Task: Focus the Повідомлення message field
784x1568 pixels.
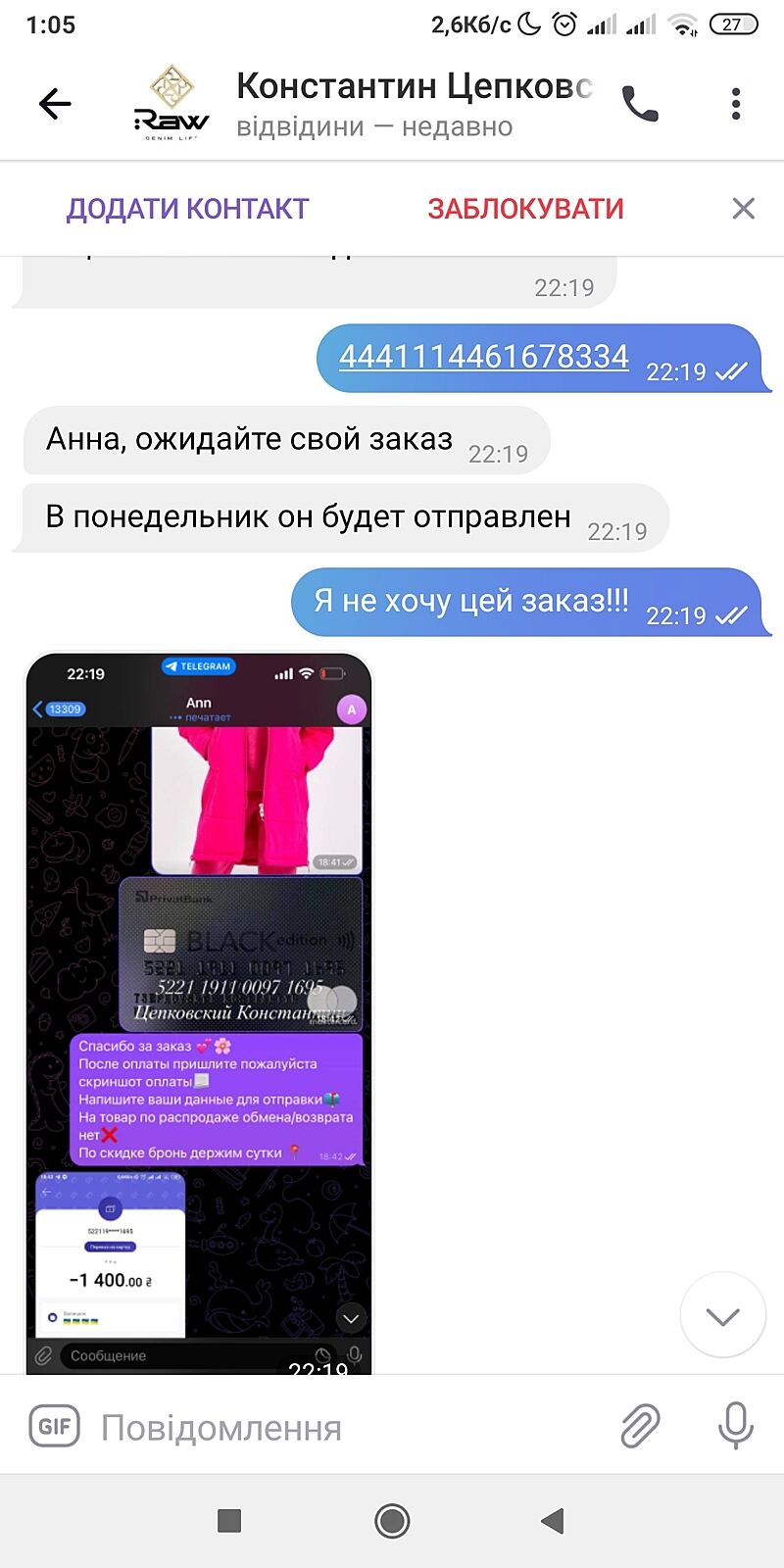Action: click(343, 1428)
